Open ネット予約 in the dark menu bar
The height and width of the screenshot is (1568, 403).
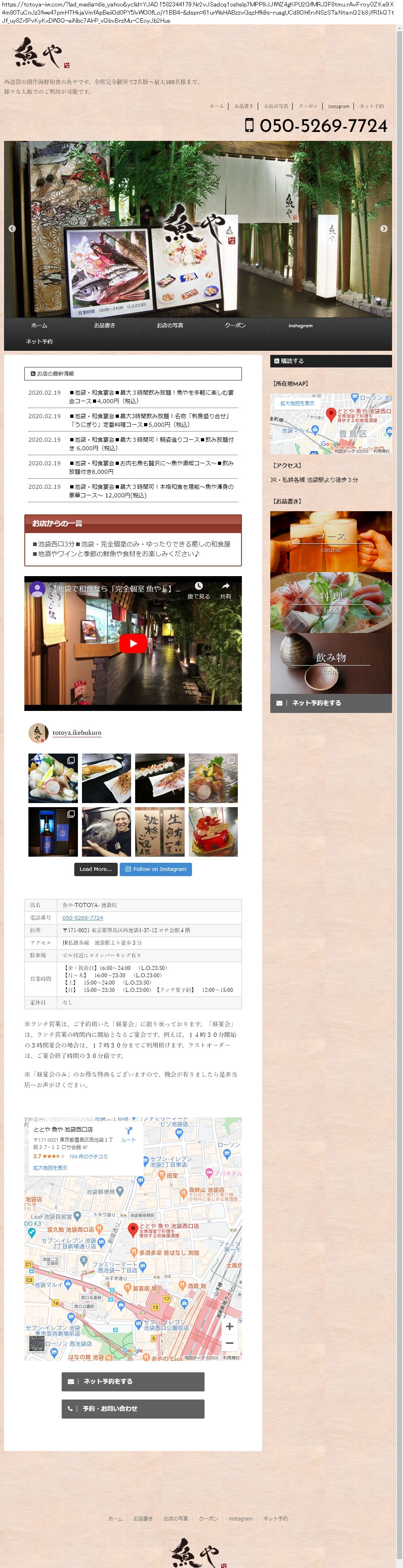(x=39, y=342)
